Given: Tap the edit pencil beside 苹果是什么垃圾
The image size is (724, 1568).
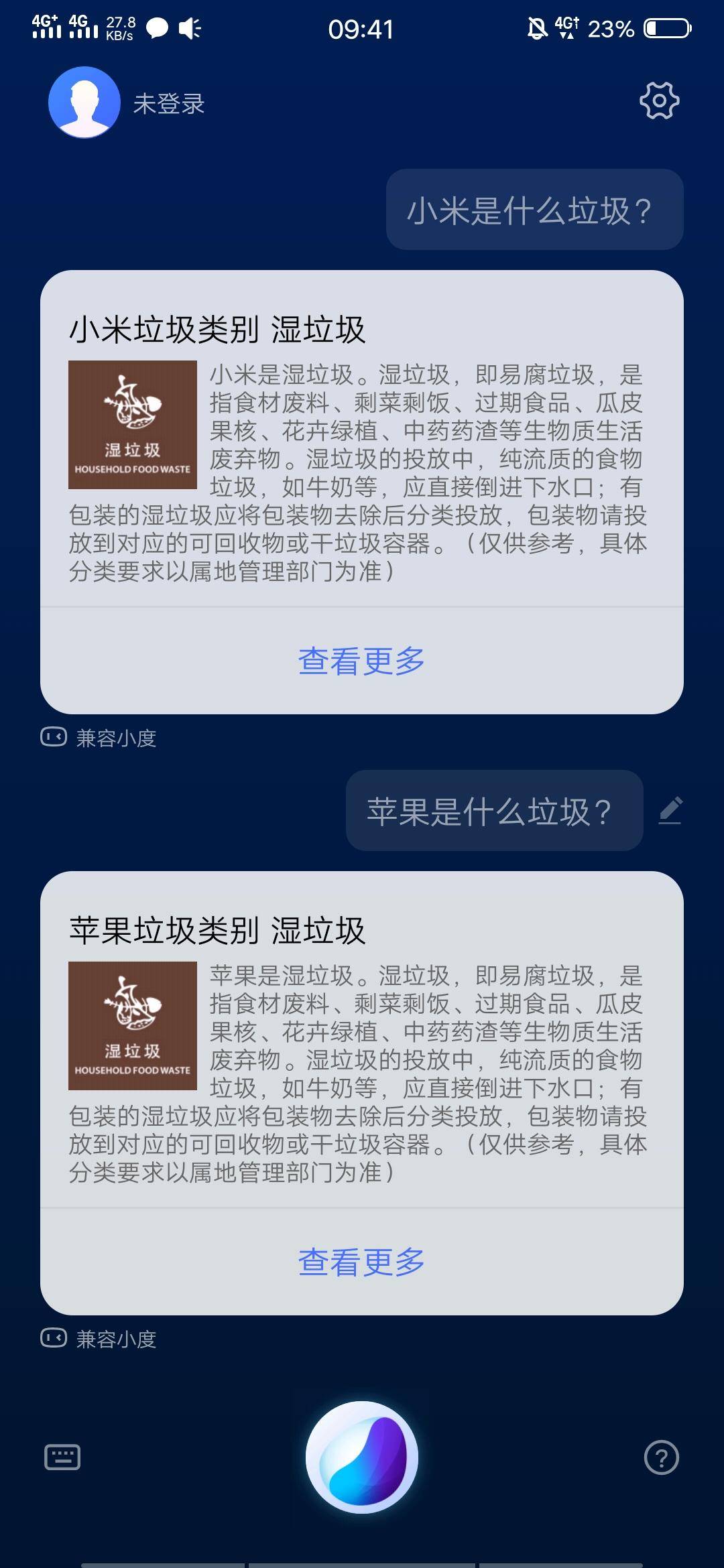Looking at the screenshot, I should [671, 810].
